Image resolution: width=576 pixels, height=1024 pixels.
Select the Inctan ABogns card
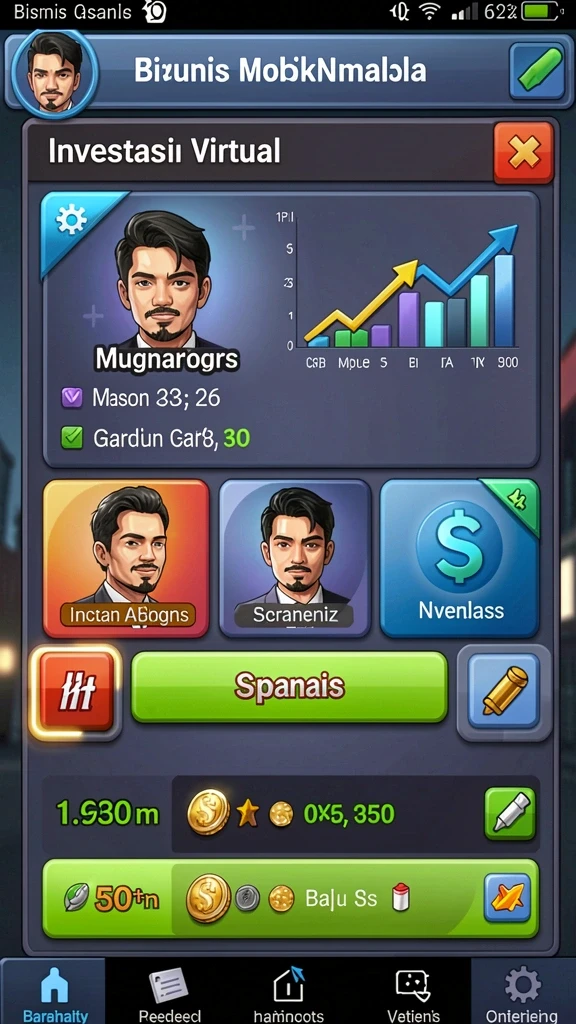(x=126, y=558)
